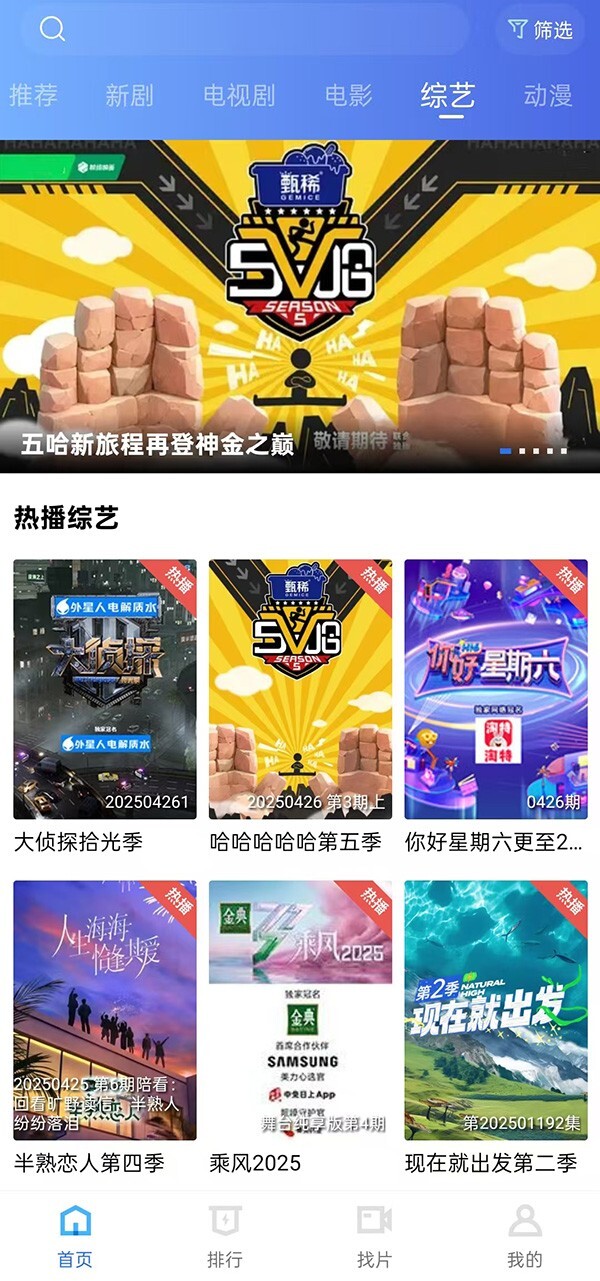Go to the 首页 home tab
Screen dimensions: 600x1281
[x=75, y=1235]
